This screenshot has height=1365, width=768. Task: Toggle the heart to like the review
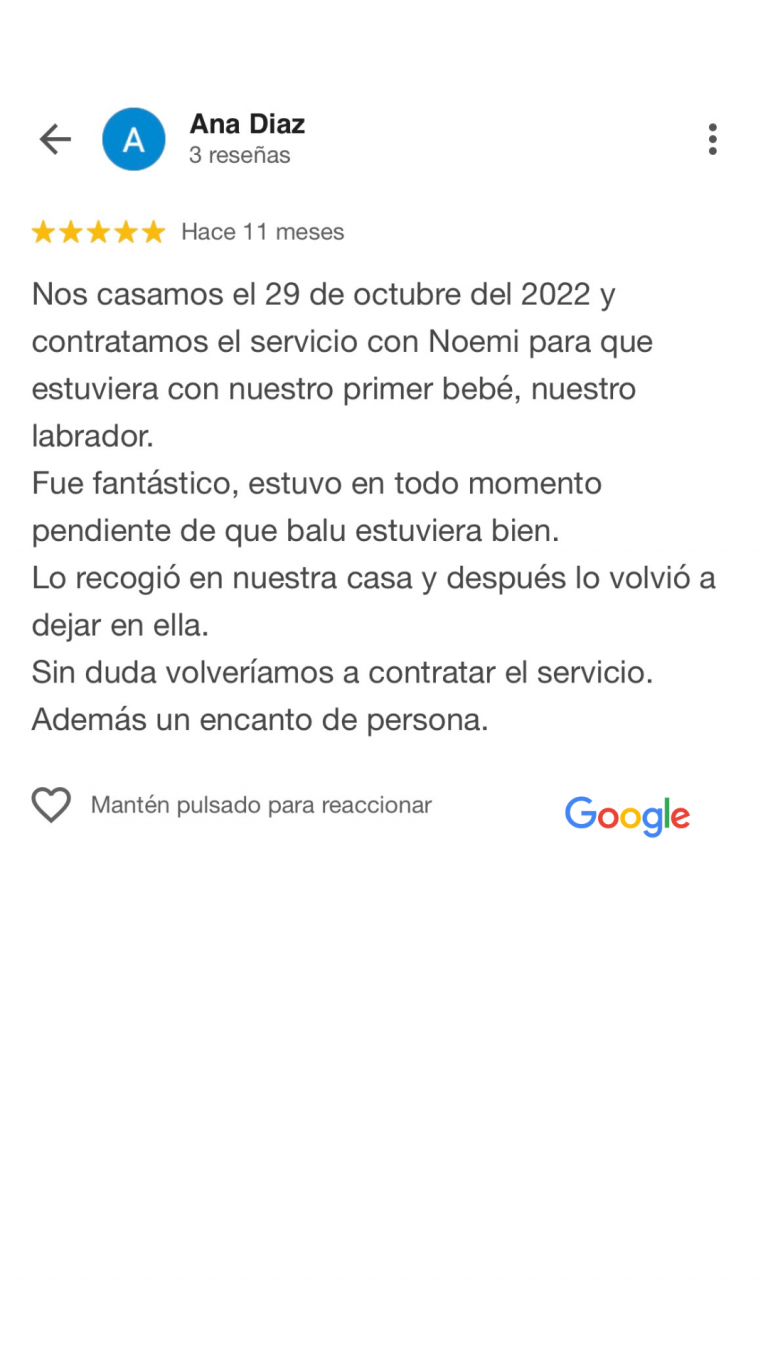51,804
